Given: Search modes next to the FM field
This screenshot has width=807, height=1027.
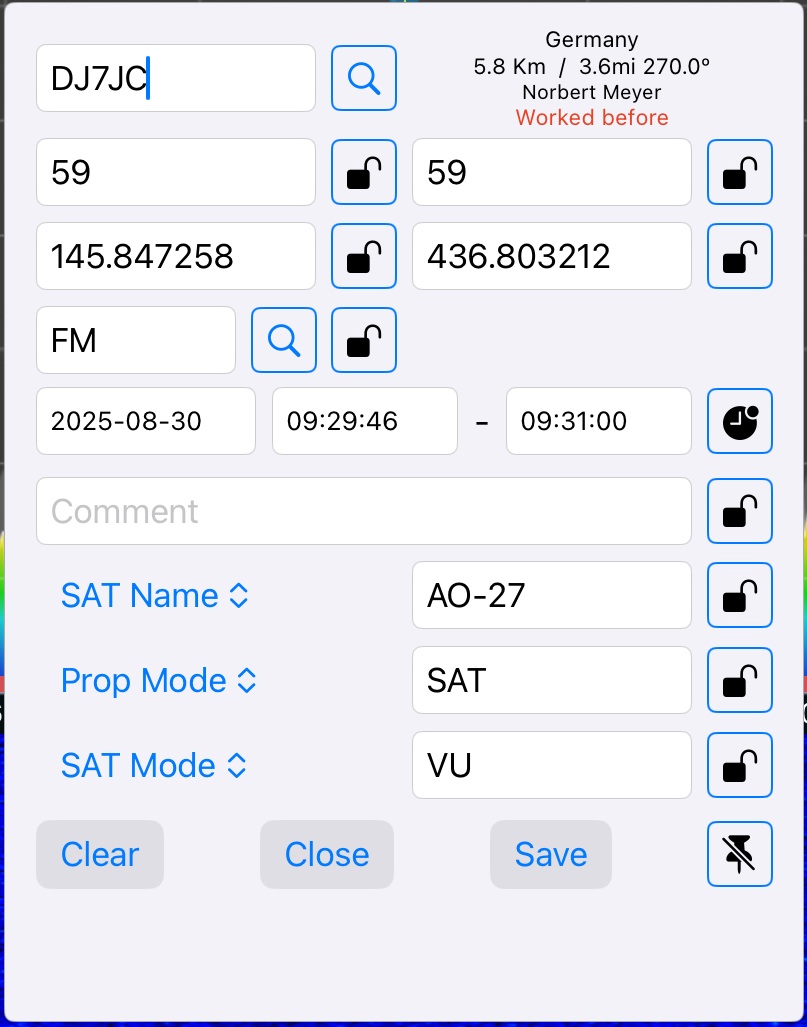Looking at the screenshot, I should (x=284, y=340).
